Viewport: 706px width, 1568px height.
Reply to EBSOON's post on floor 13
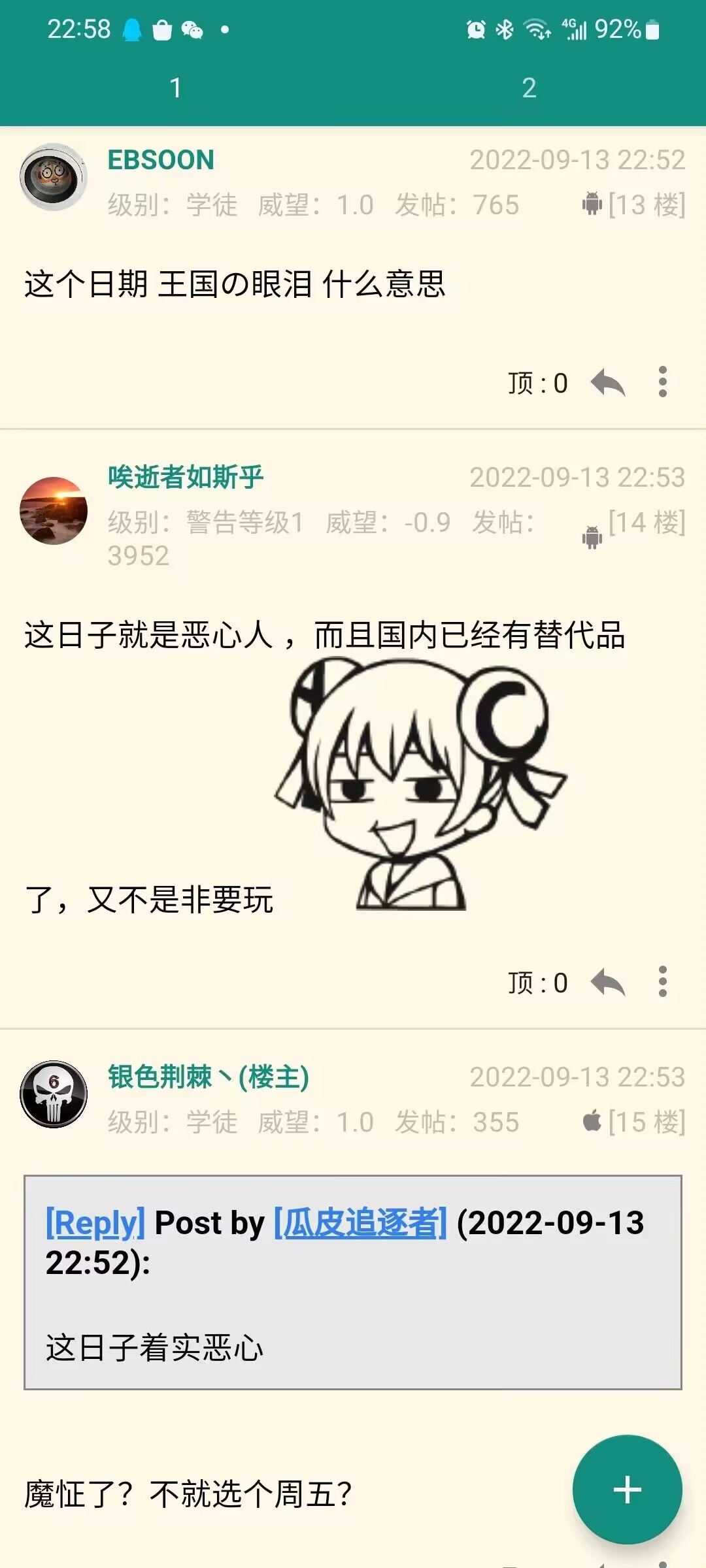tap(608, 382)
